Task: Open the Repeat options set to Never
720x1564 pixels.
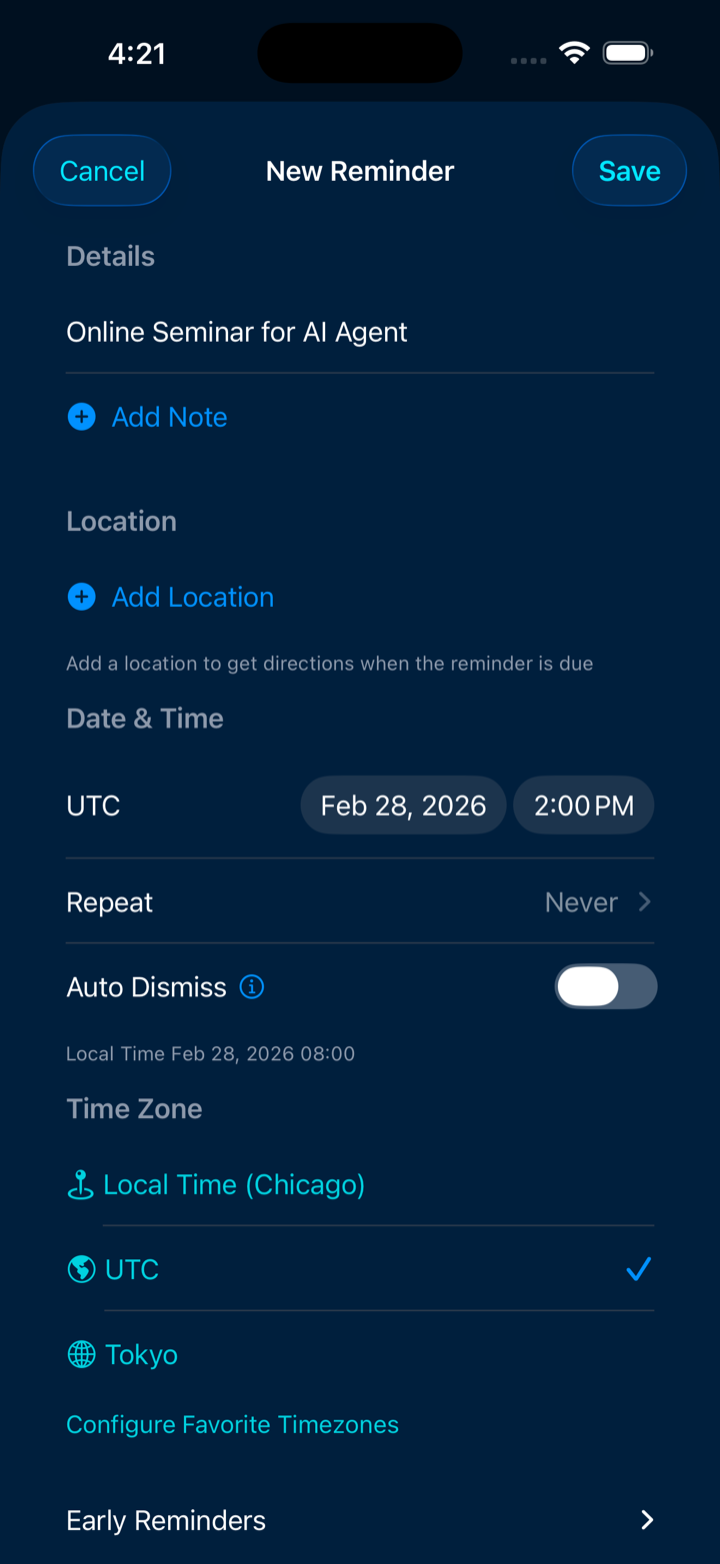Action: coord(580,902)
